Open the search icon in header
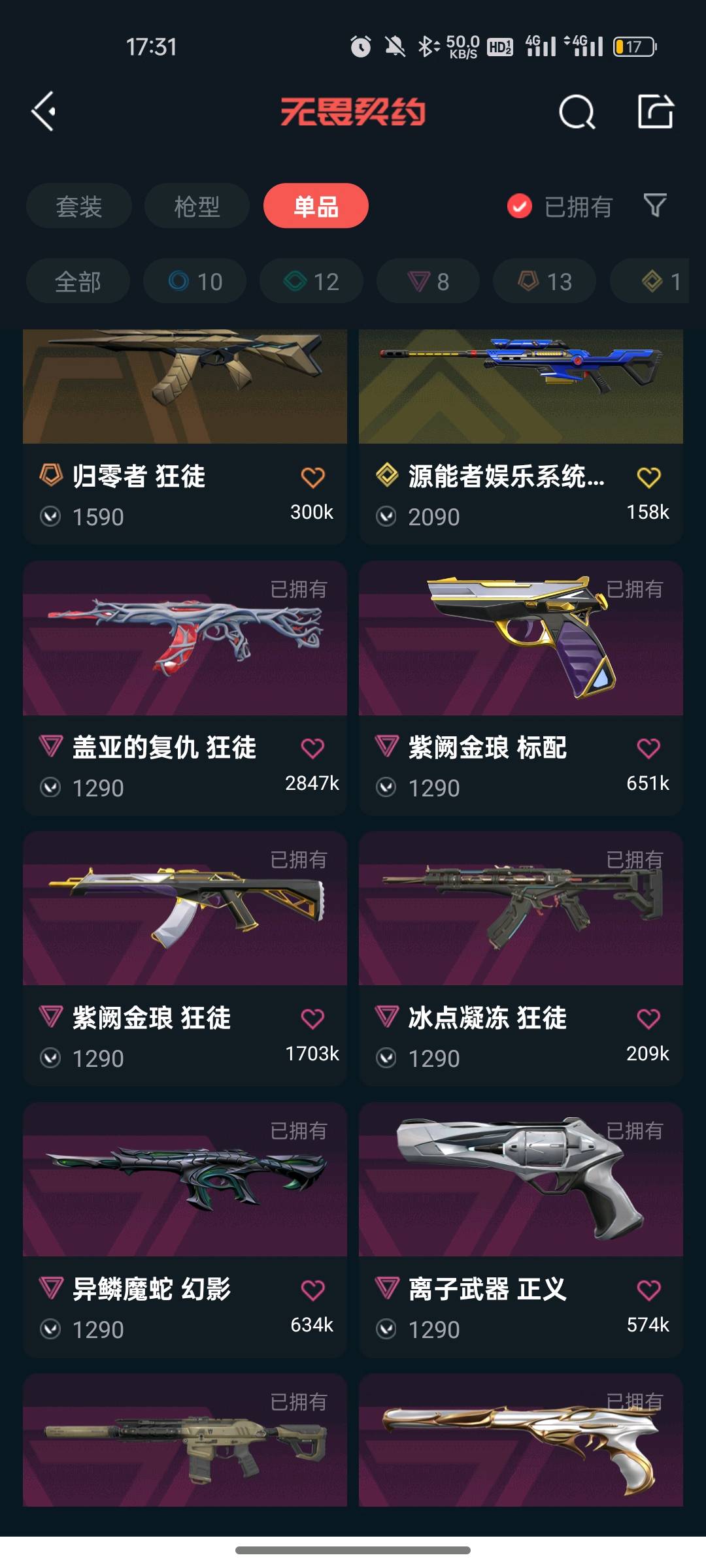 tap(577, 112)
